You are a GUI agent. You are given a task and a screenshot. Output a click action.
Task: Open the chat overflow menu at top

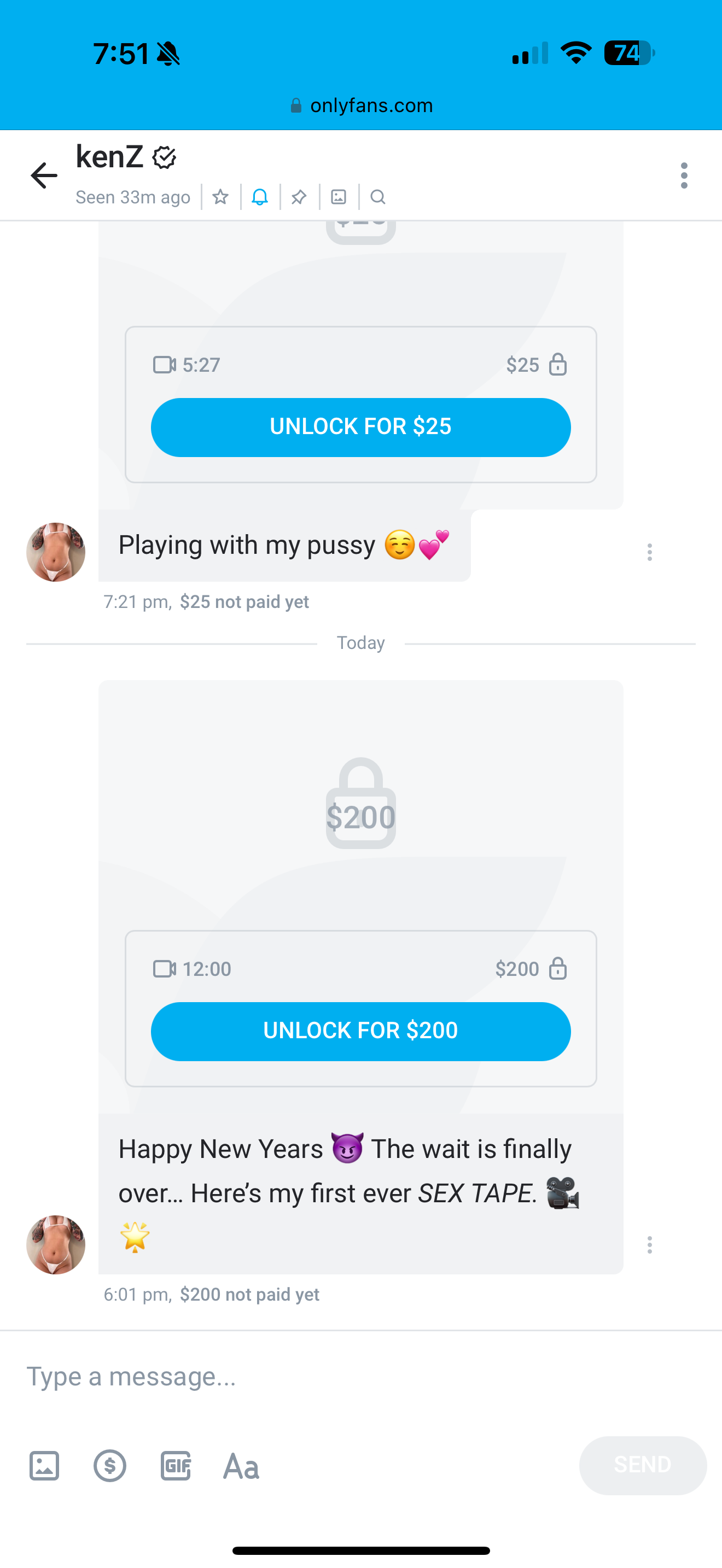(x=684, y=176)
